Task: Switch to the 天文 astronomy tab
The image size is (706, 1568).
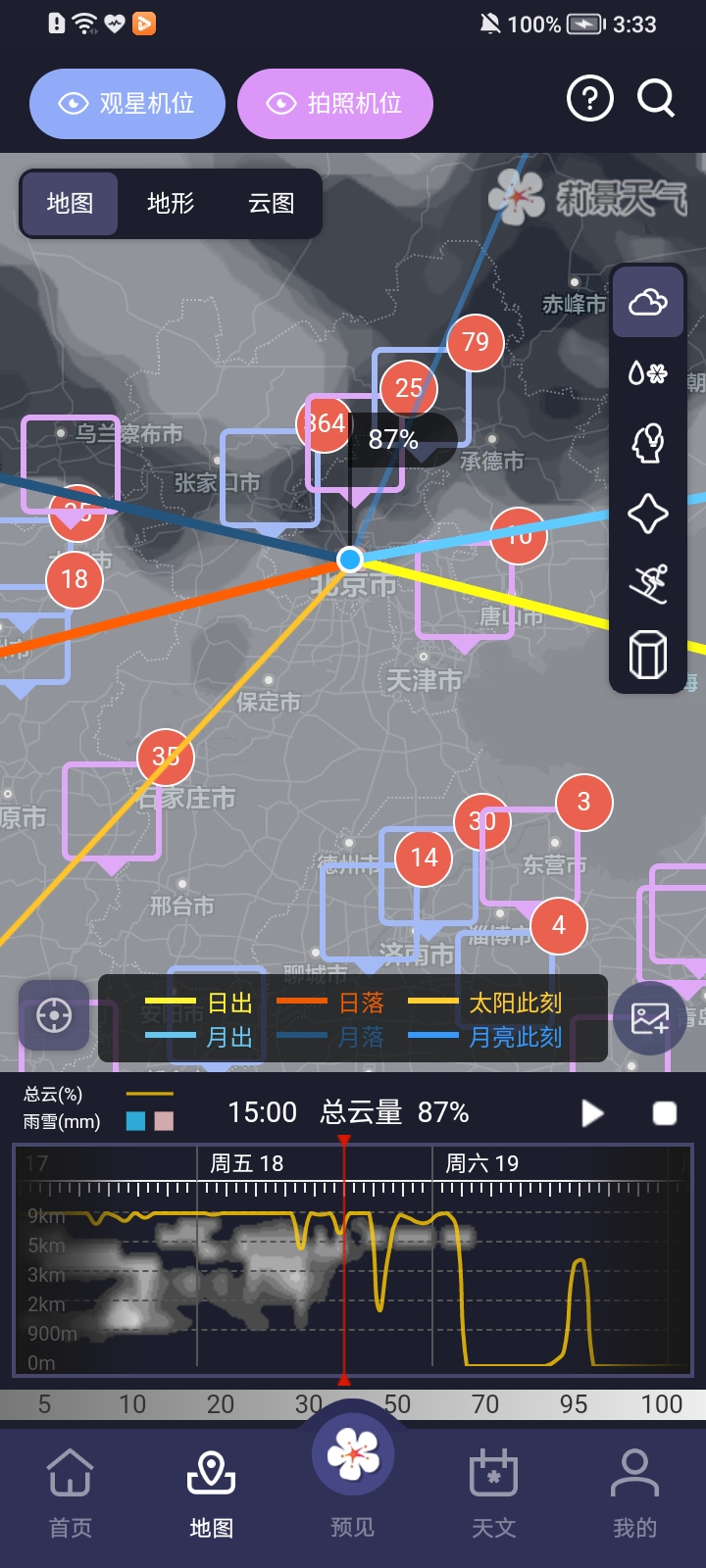Action: click(x=493, y=1494)
